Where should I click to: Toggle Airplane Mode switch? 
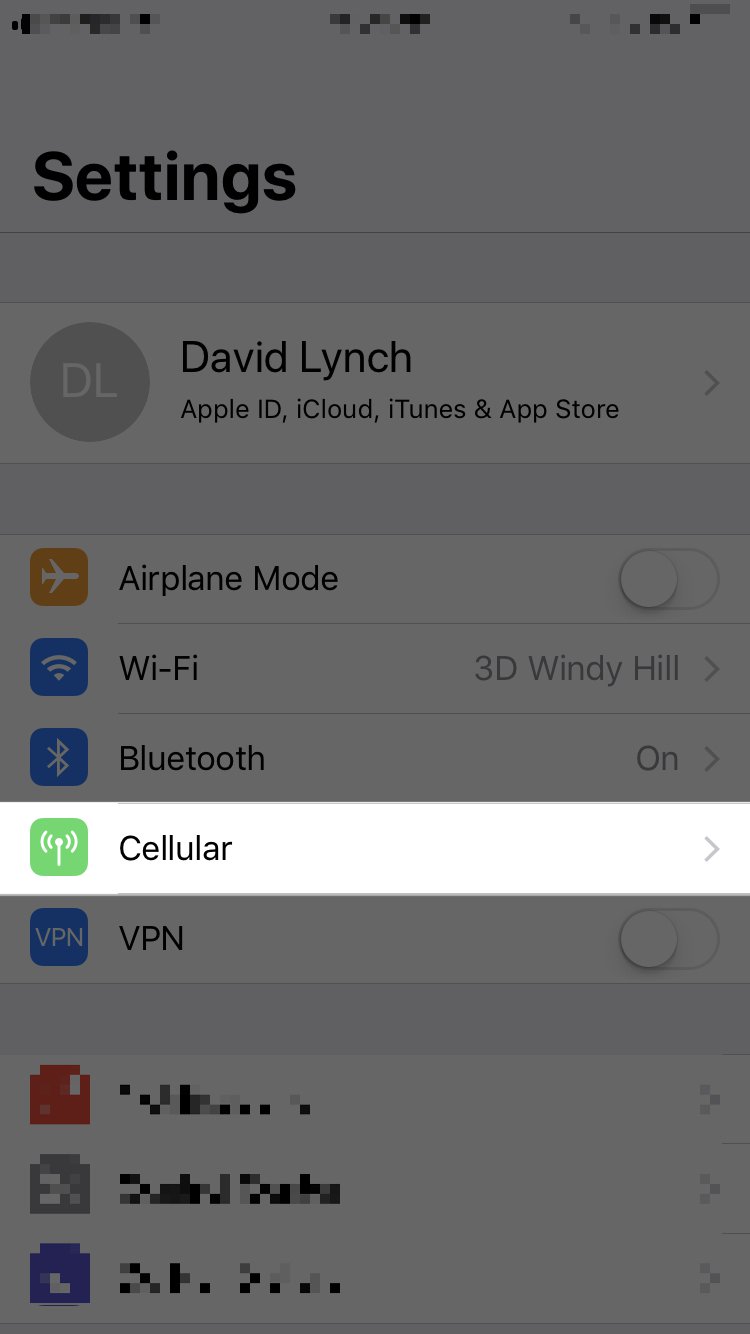point(668,579)
